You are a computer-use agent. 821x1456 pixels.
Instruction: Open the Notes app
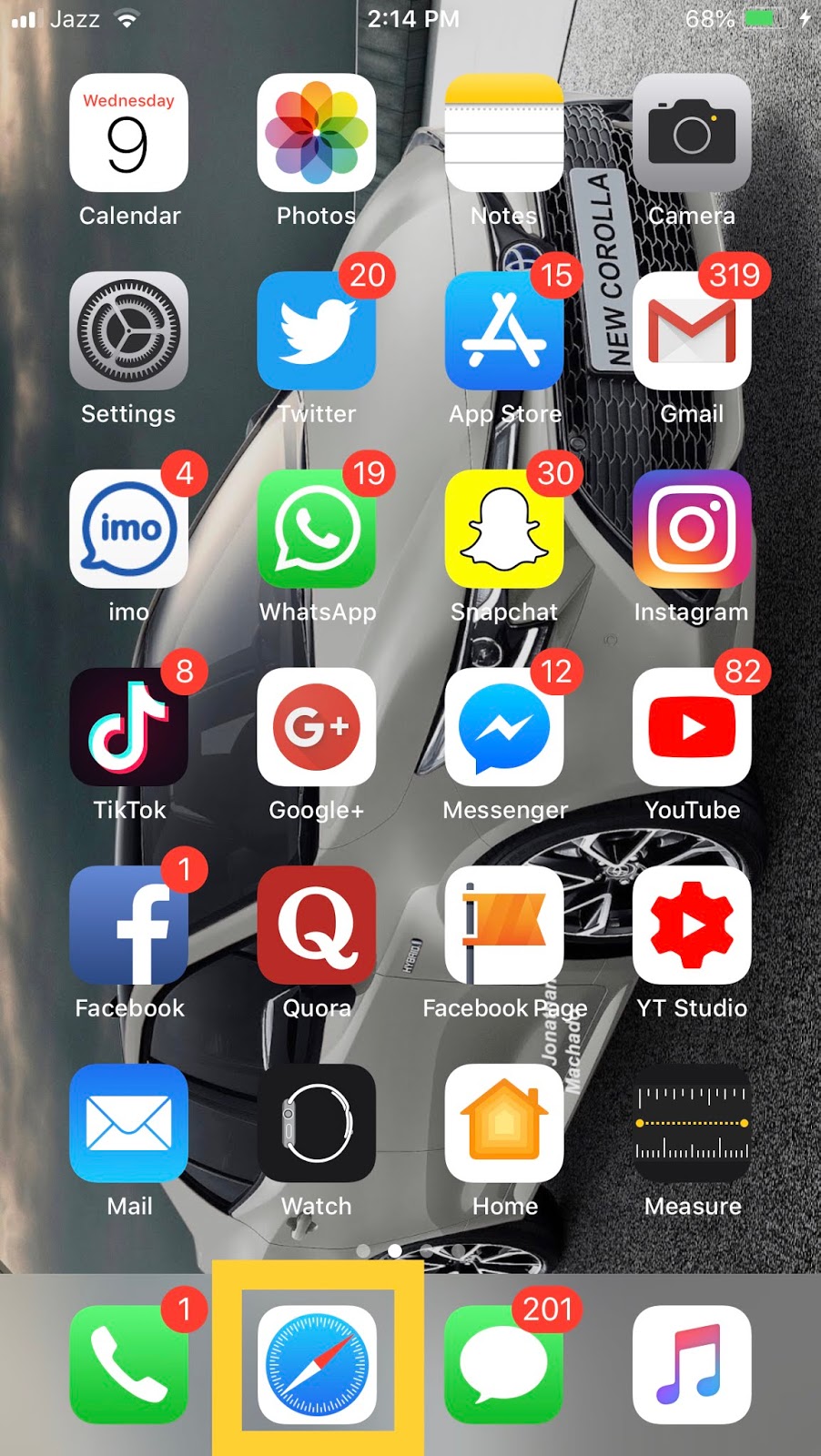(x=503, y=133)
